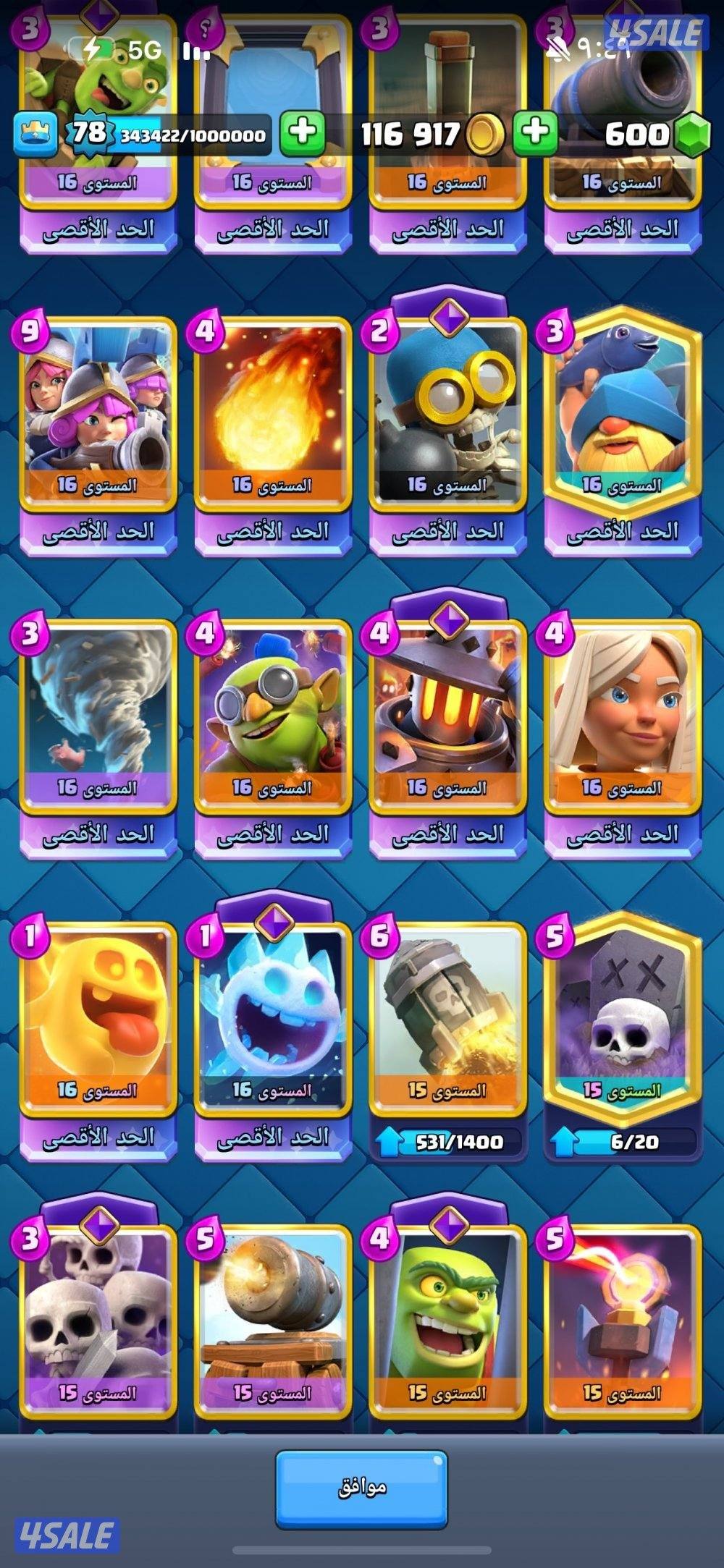
Task: Tap the green plus beside the experience bar
Action: click(x=302, y=134)
